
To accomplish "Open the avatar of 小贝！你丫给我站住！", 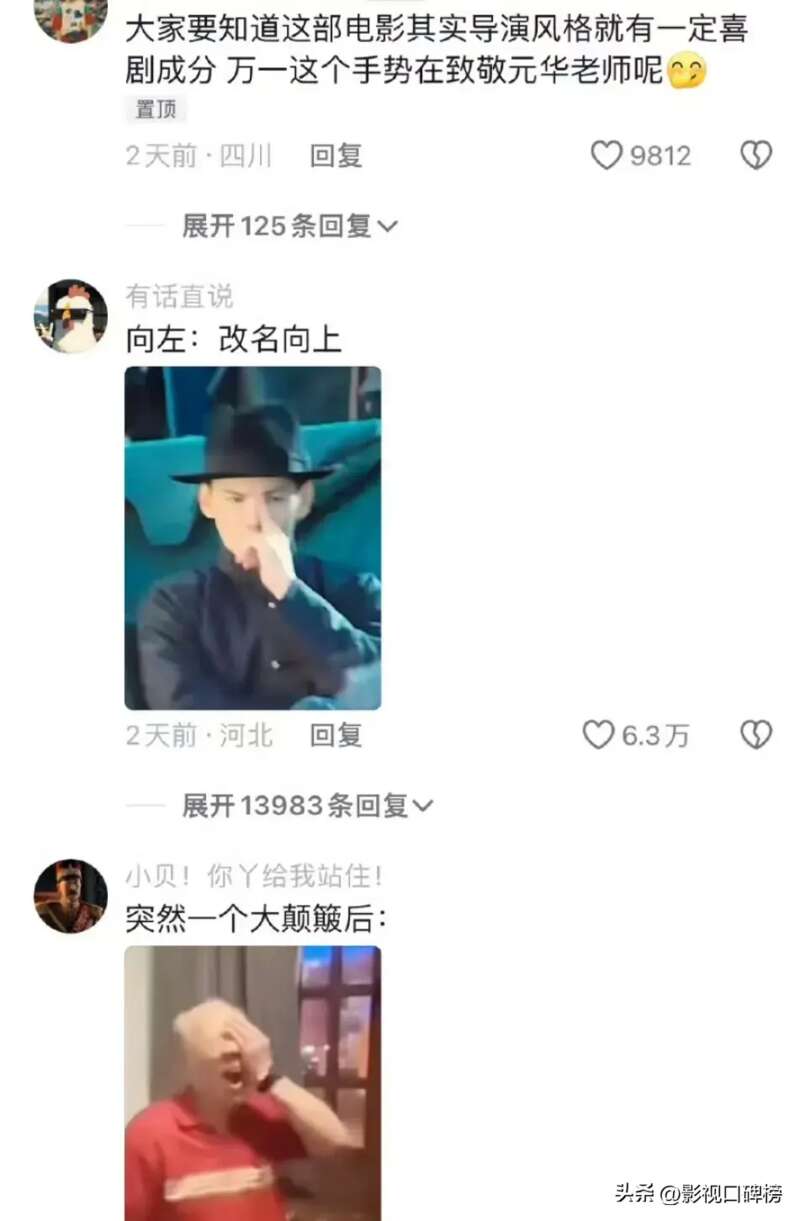I will tap(70, 896).
